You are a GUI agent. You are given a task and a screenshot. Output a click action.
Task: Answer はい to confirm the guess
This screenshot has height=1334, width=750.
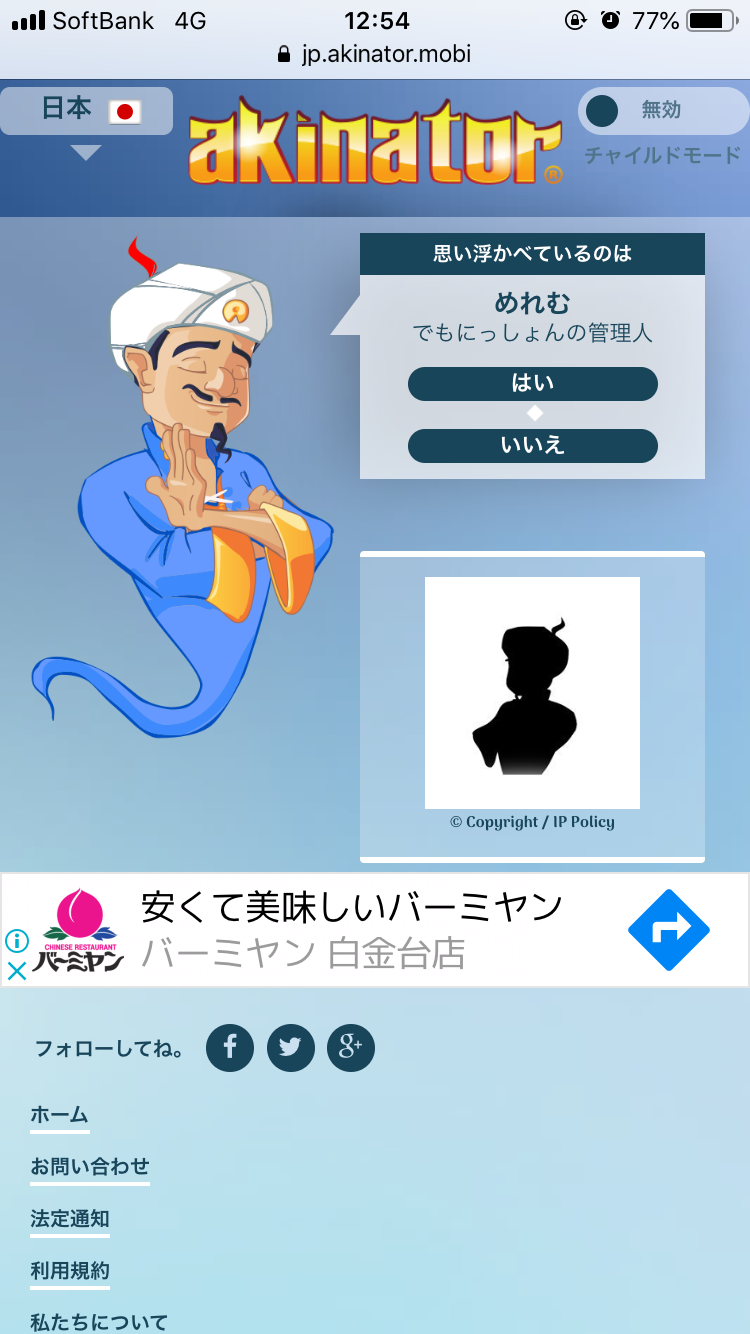point(532,384)
